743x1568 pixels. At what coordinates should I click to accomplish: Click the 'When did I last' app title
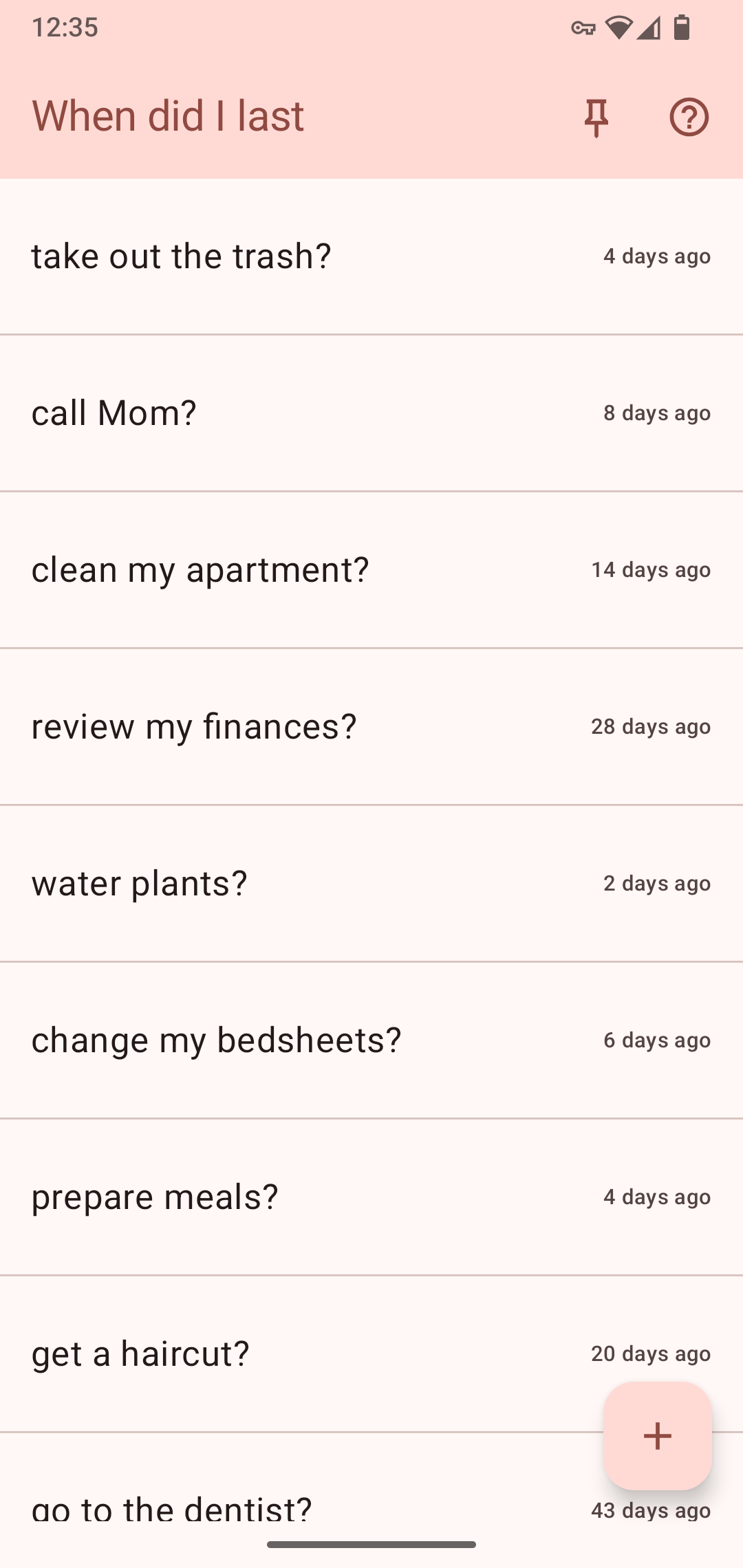[167, 115]
